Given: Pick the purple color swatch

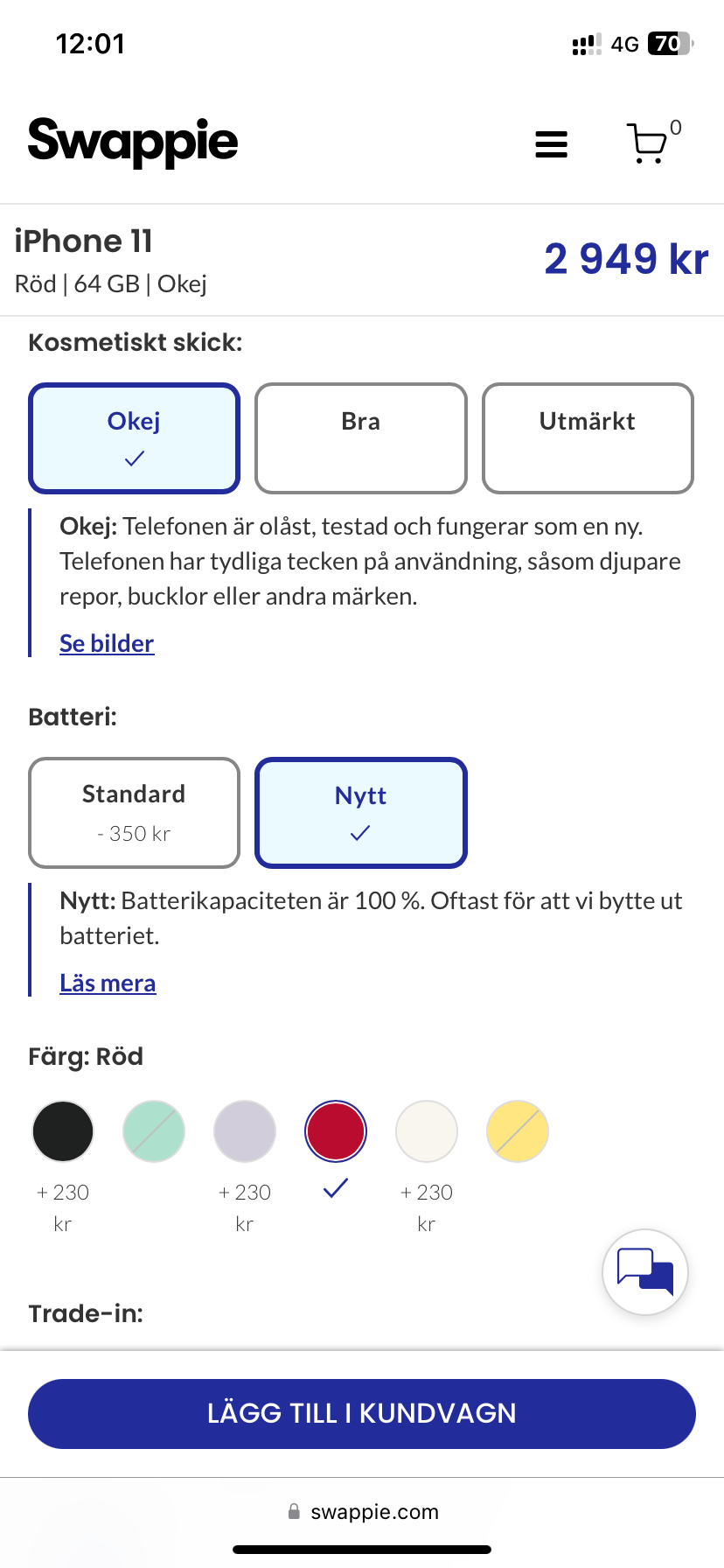Looking at the screenshot, I should click(245, 1130).
